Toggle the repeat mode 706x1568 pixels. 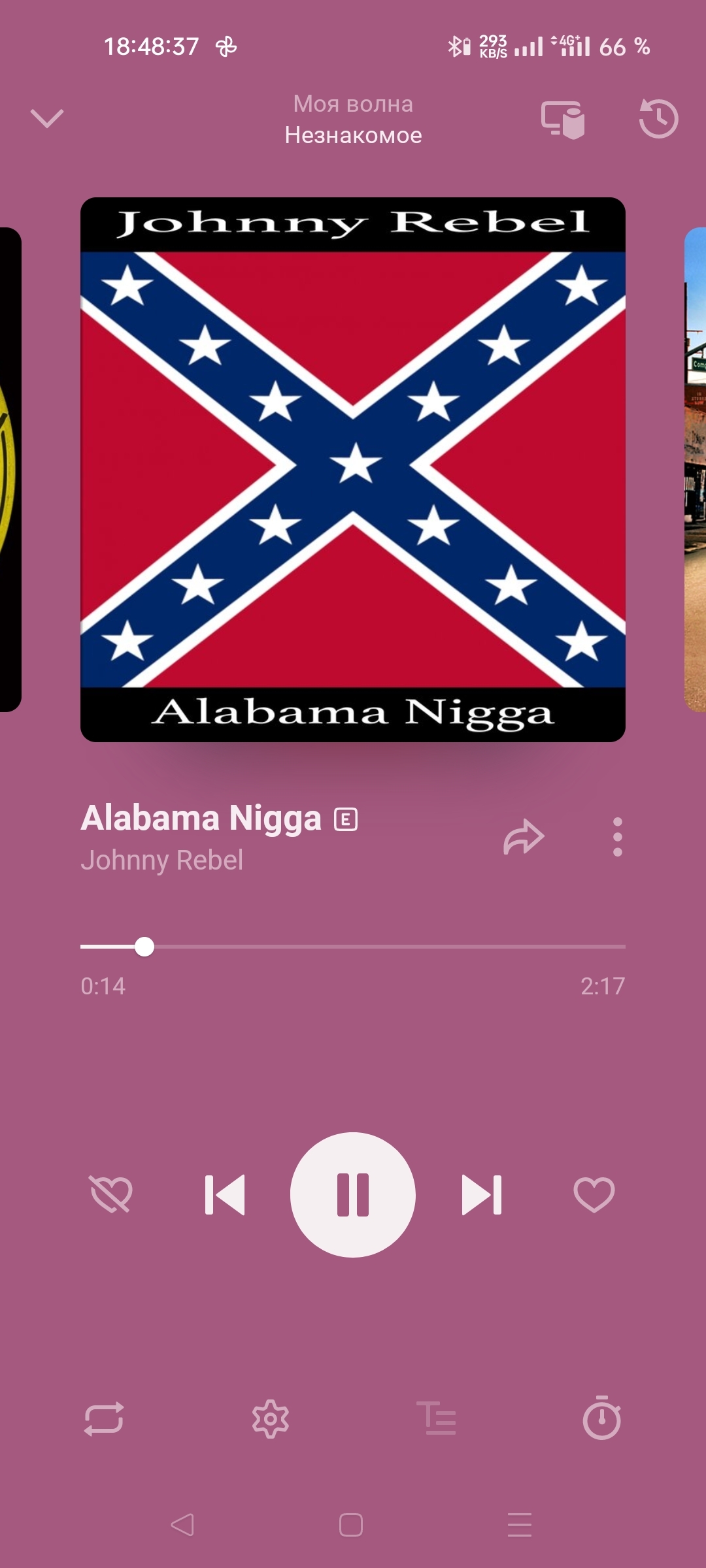pos(104,1419)
